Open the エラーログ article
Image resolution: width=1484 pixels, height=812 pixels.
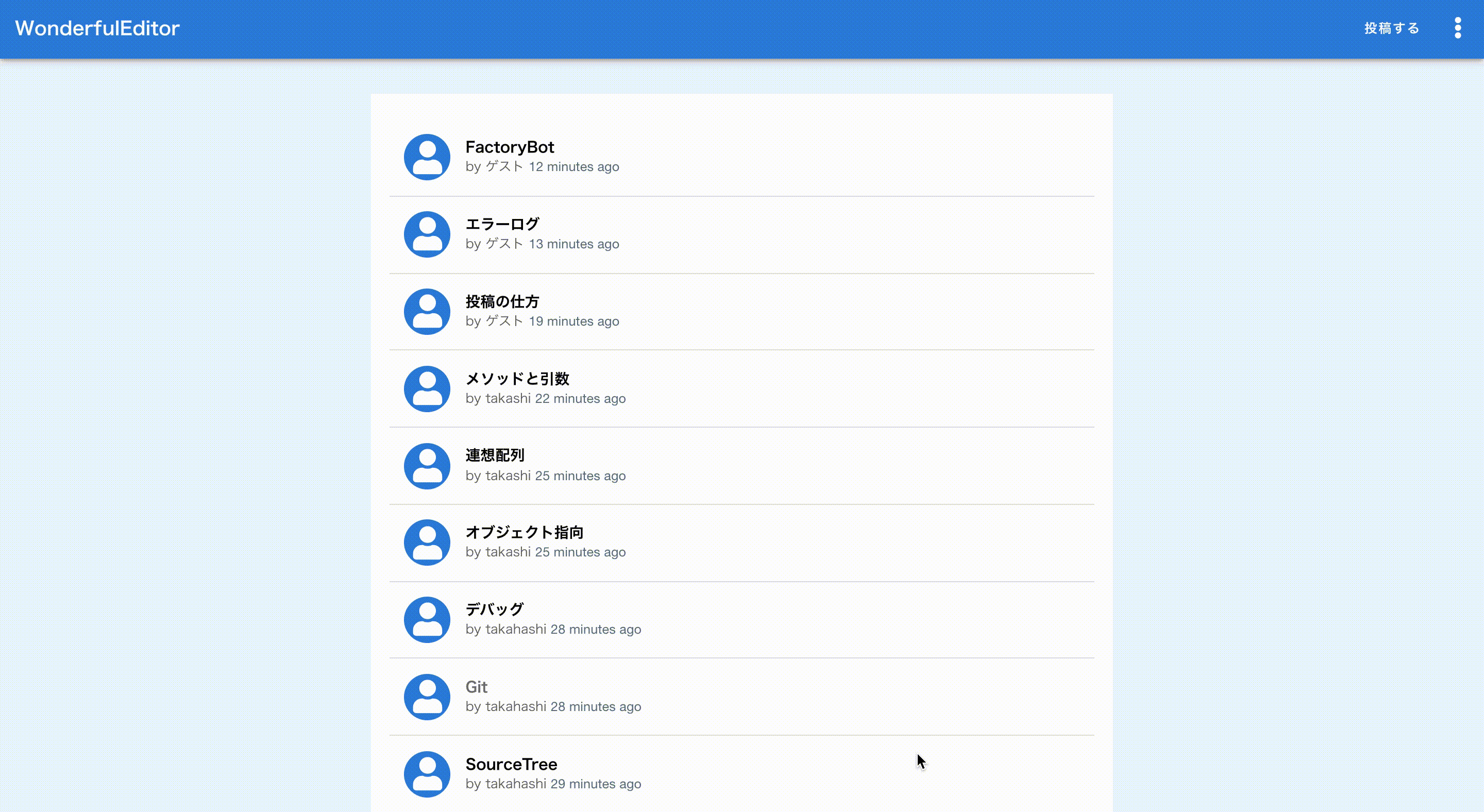(x=502, y=224)
